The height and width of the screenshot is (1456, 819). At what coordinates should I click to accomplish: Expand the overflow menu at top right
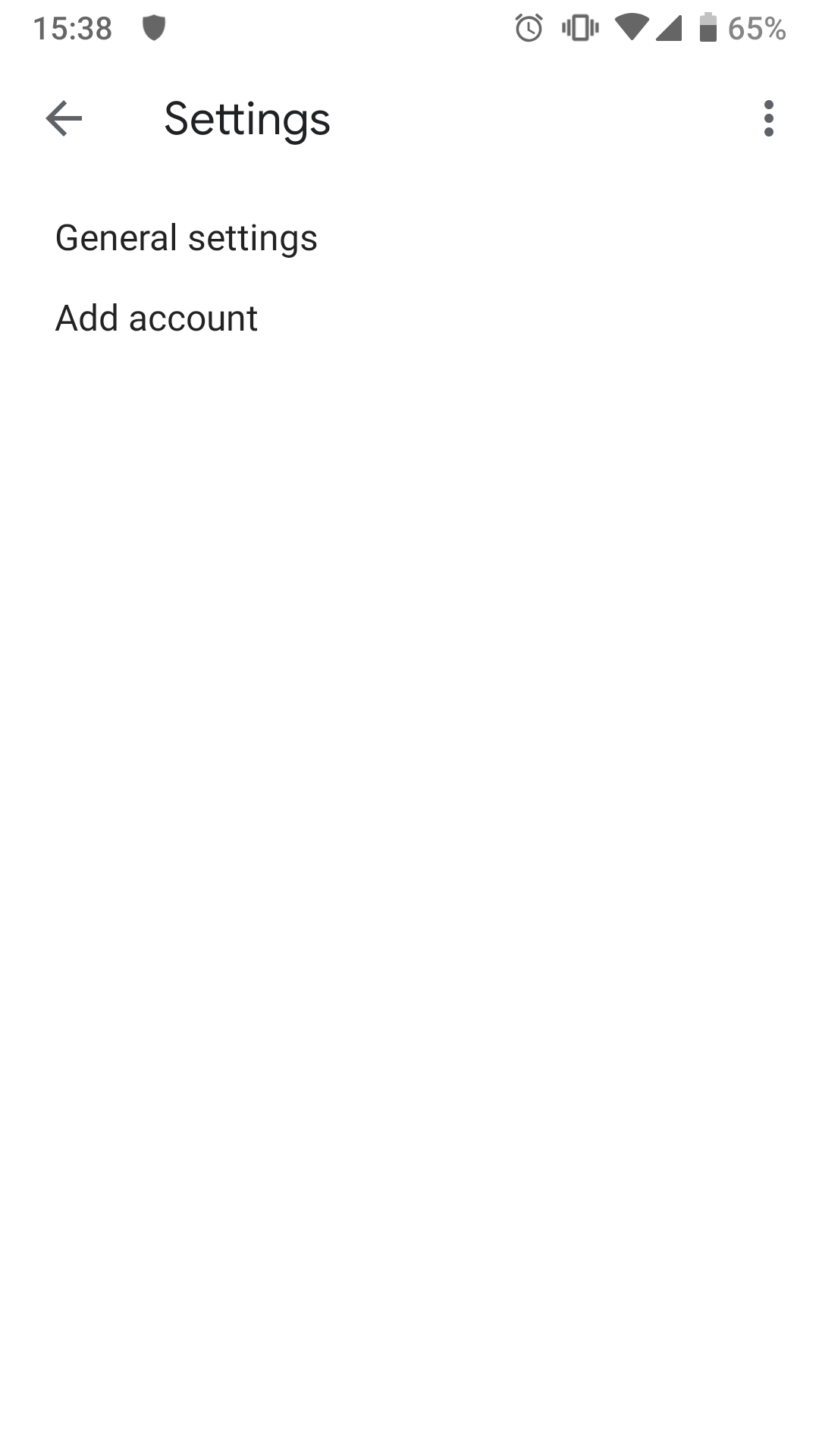(769, 119)
